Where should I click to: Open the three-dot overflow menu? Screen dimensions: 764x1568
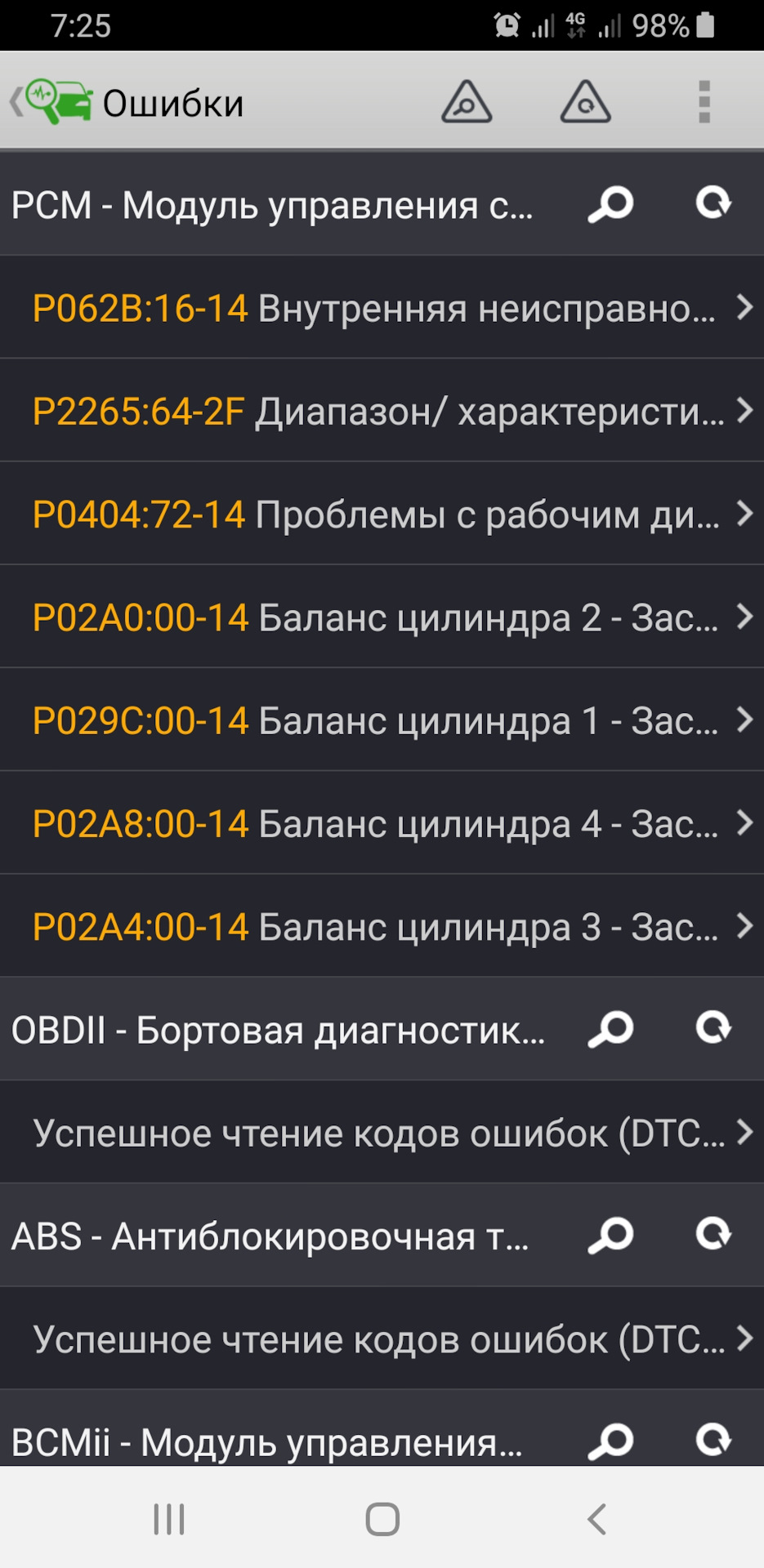[704, 103]
